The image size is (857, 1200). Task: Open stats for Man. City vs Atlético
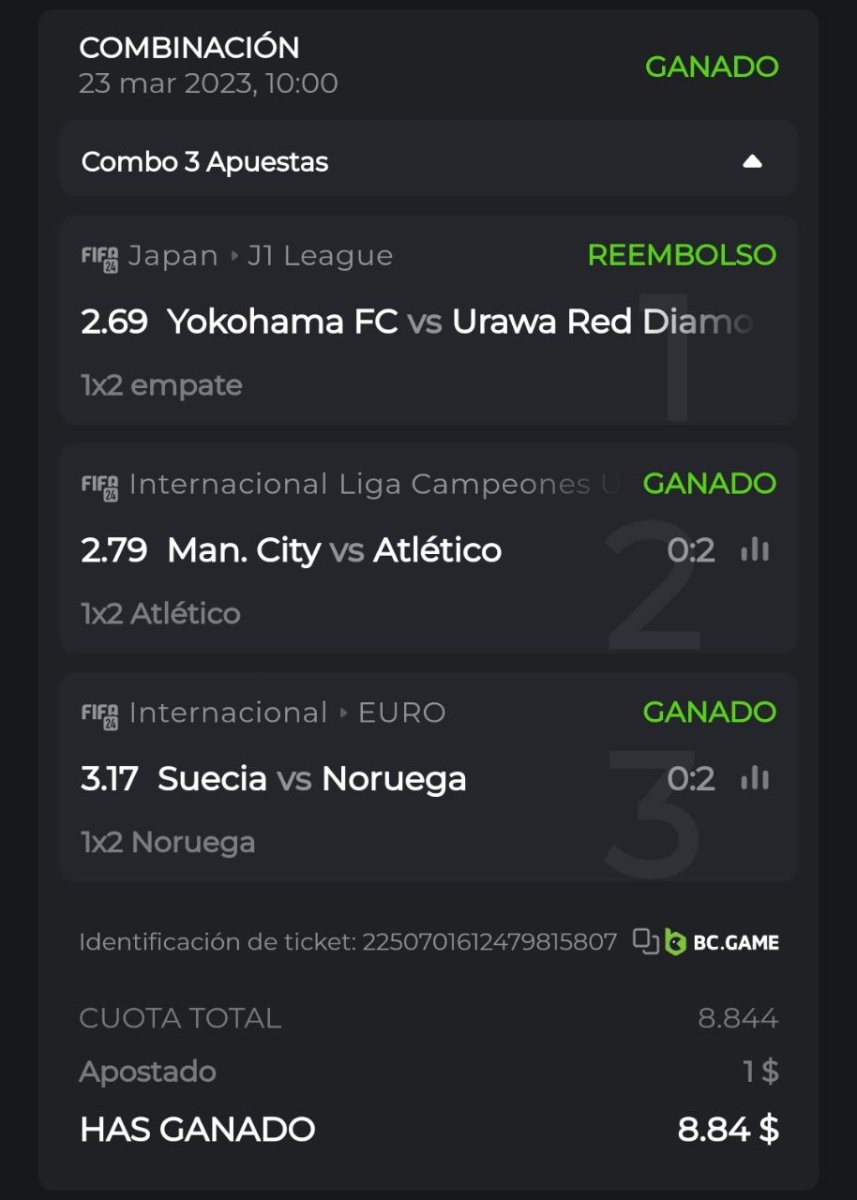755,550
